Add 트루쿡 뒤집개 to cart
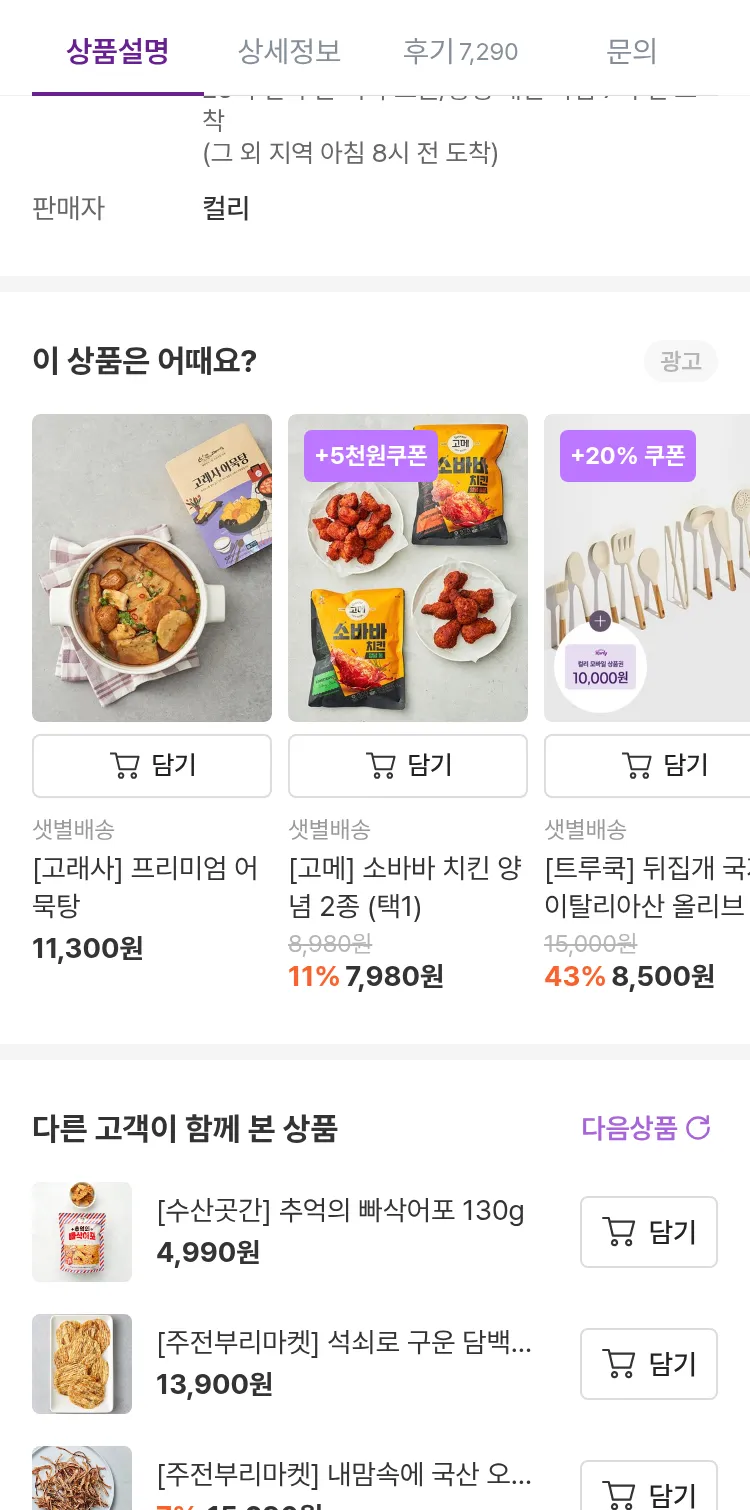 (647, 766)
